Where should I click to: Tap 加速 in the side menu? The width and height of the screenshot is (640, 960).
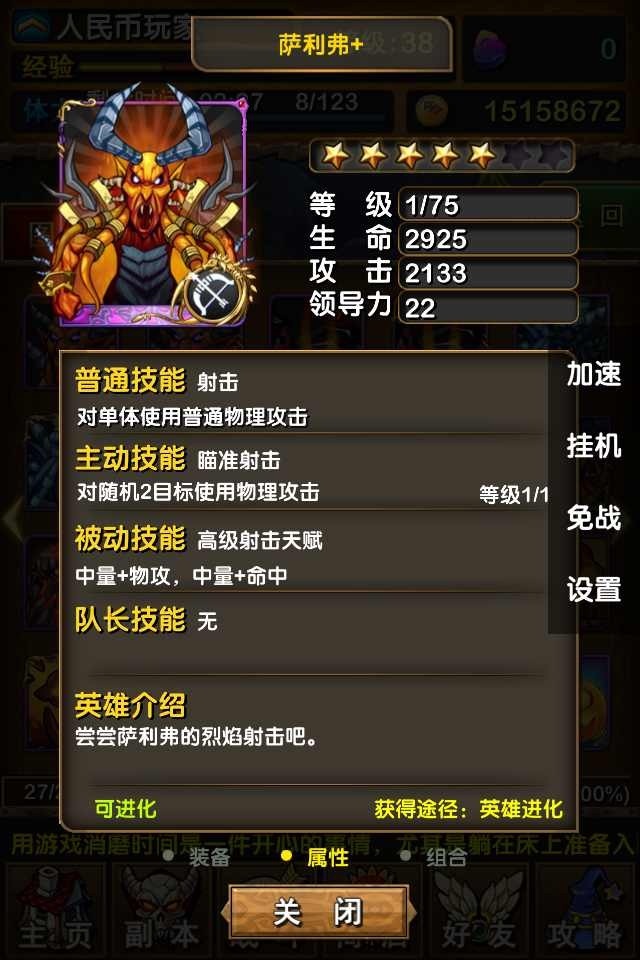coord(594,374)
